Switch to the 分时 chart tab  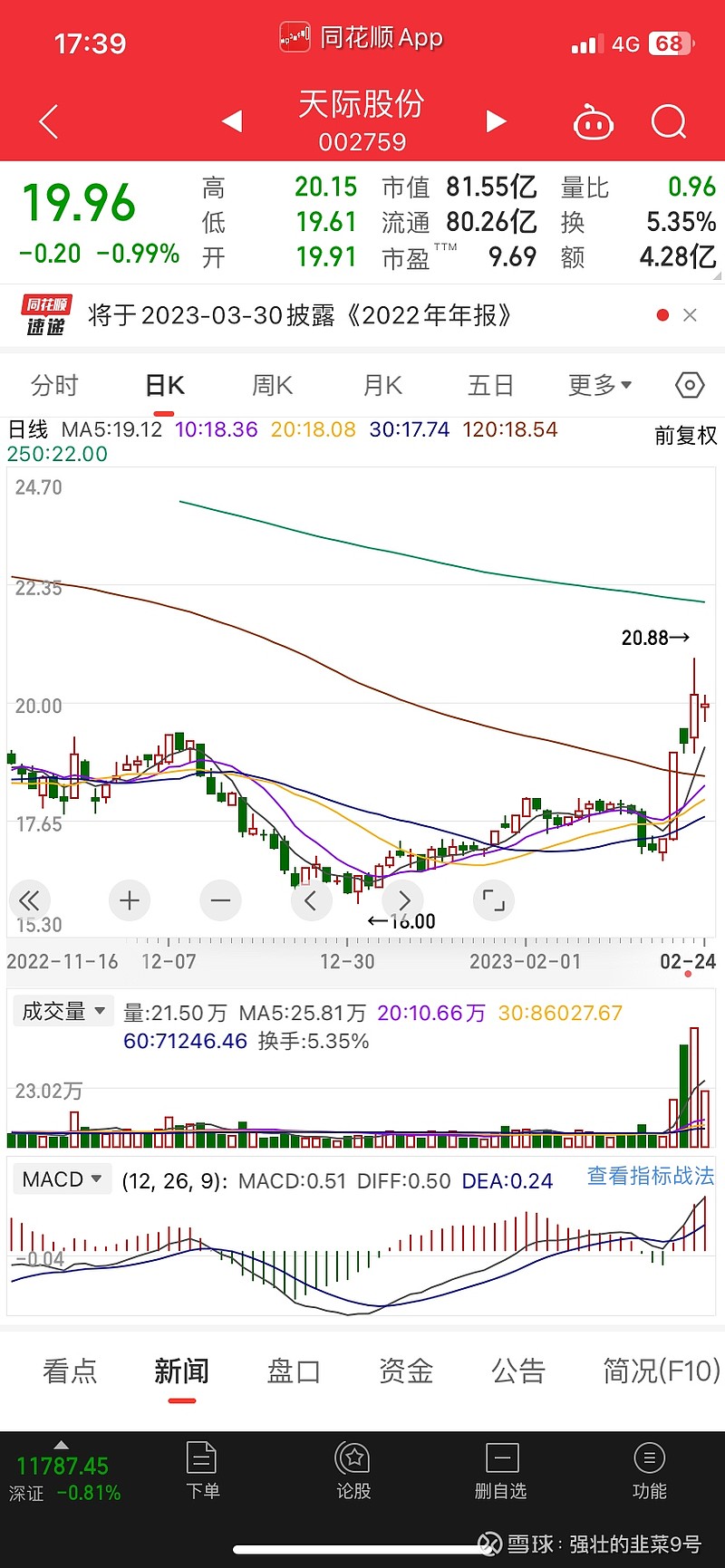tap(54, 386)
